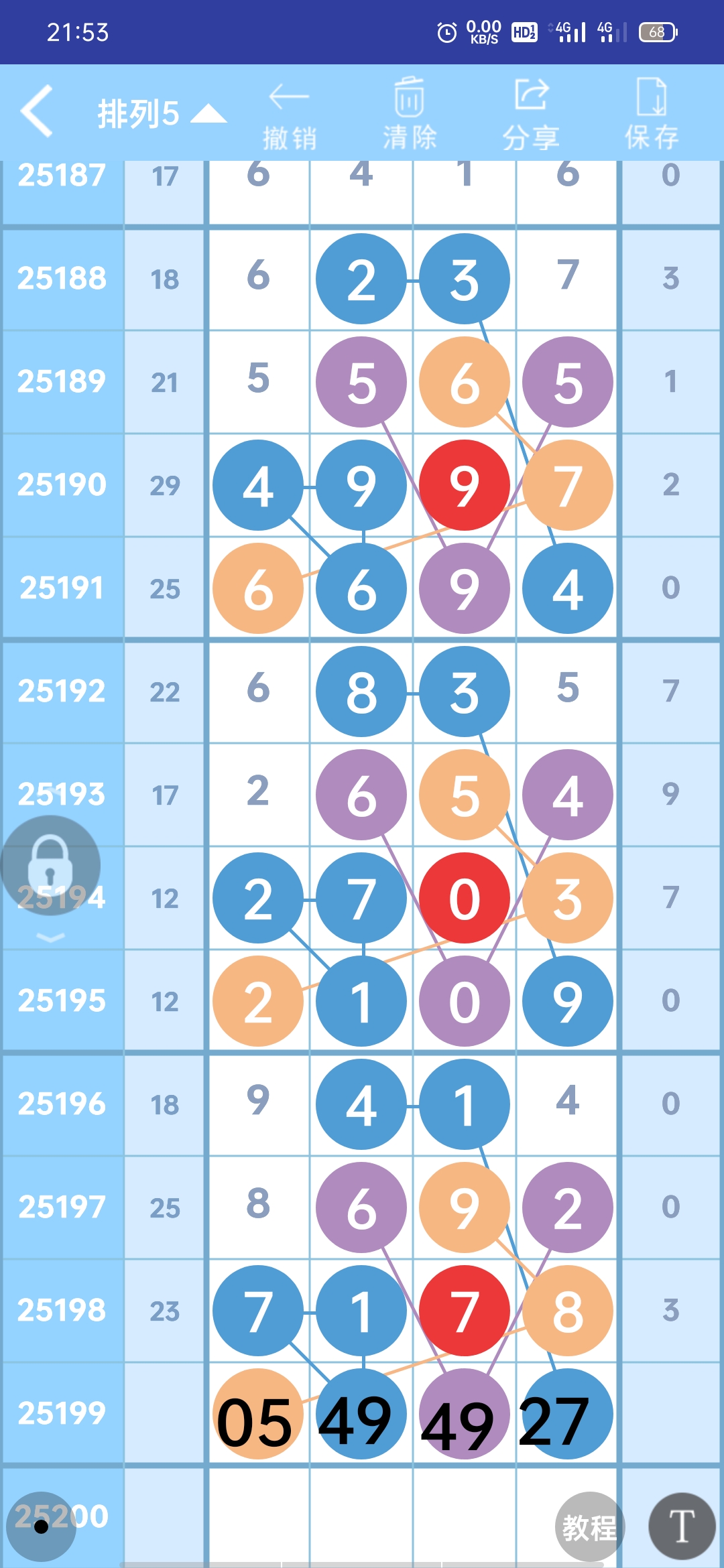This screenshot has height=1568, width=724.
Task: Open the 教程 tutorial button
Action: tap(589, 1526)
